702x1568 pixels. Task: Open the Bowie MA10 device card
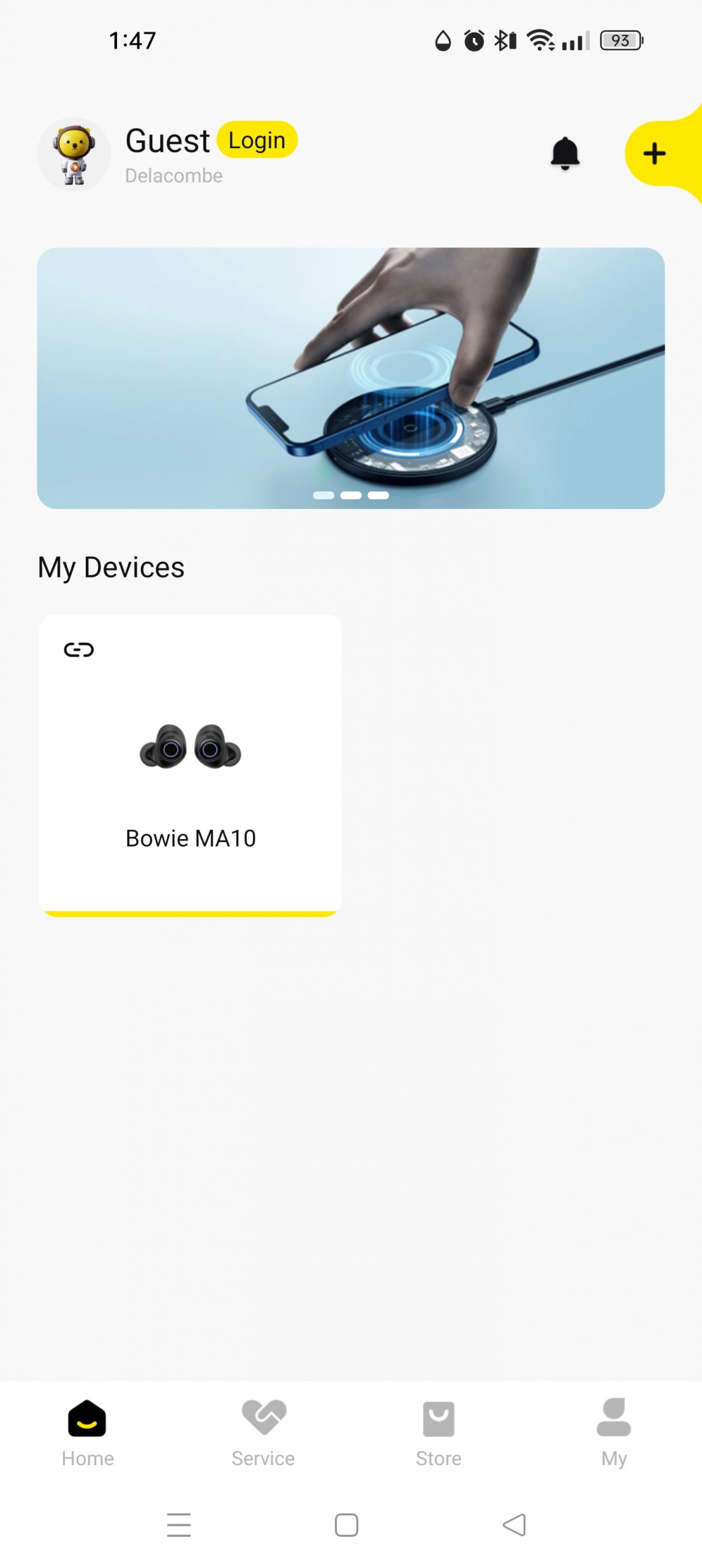191,766
